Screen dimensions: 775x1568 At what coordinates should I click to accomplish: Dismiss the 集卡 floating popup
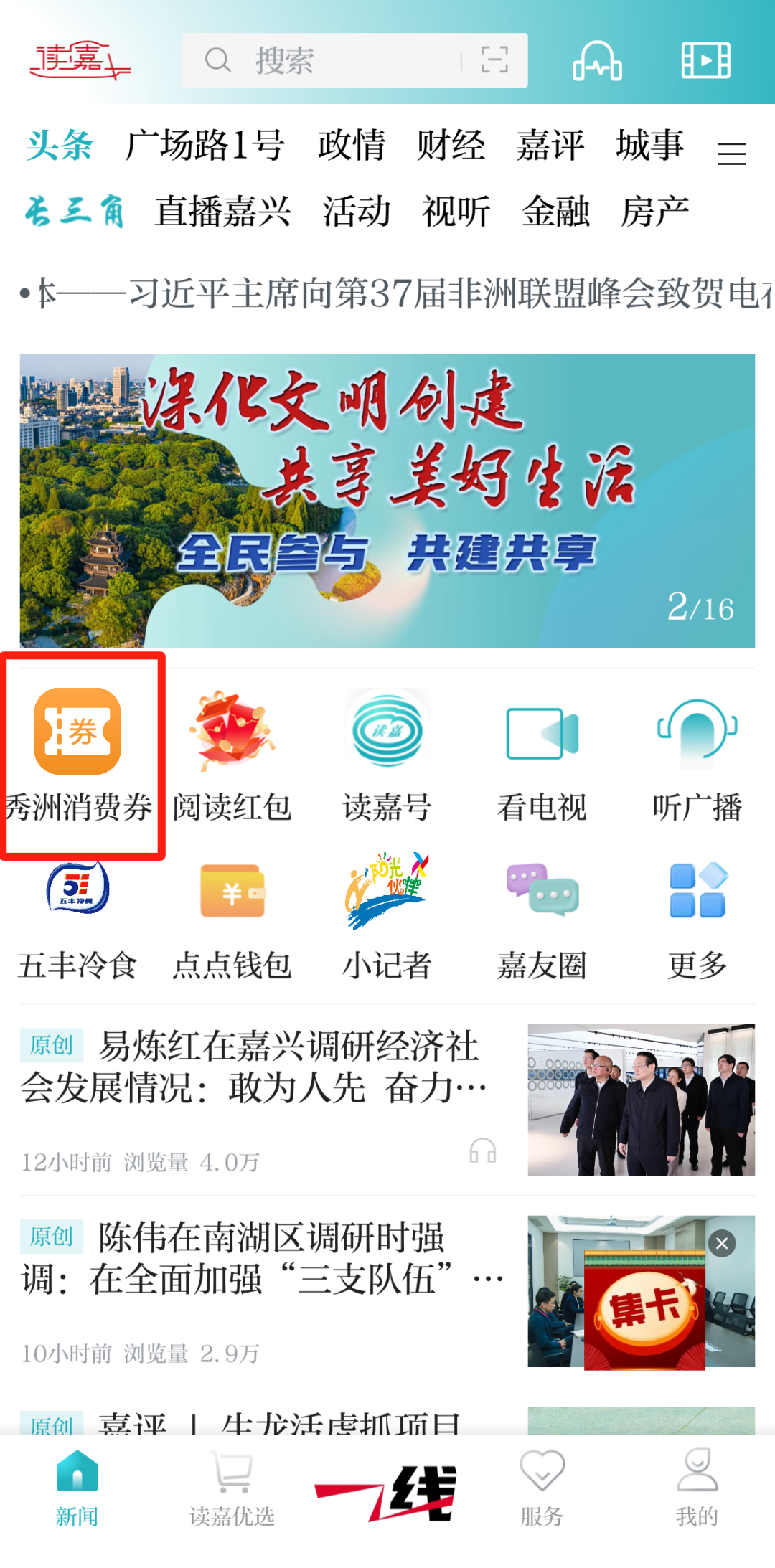[x=722, y=1243]
